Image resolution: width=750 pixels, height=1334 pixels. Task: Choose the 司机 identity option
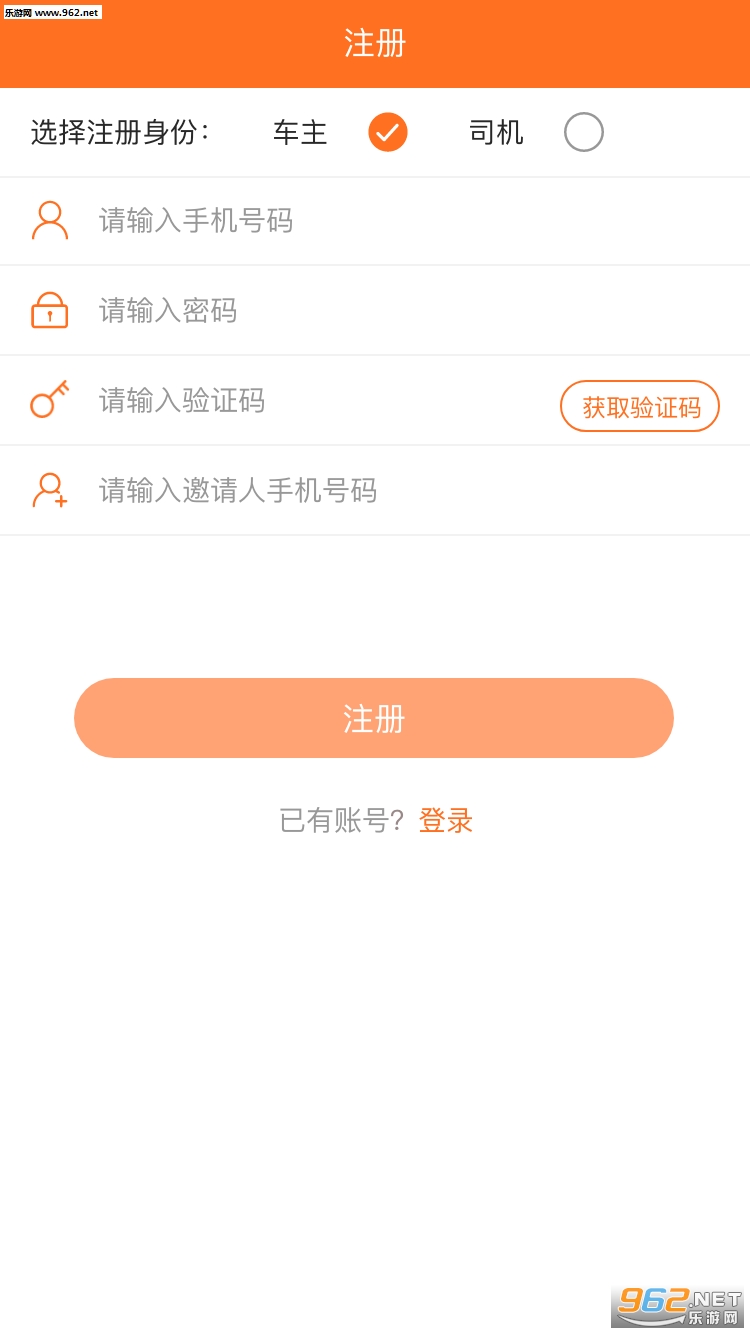click(583, 132)
